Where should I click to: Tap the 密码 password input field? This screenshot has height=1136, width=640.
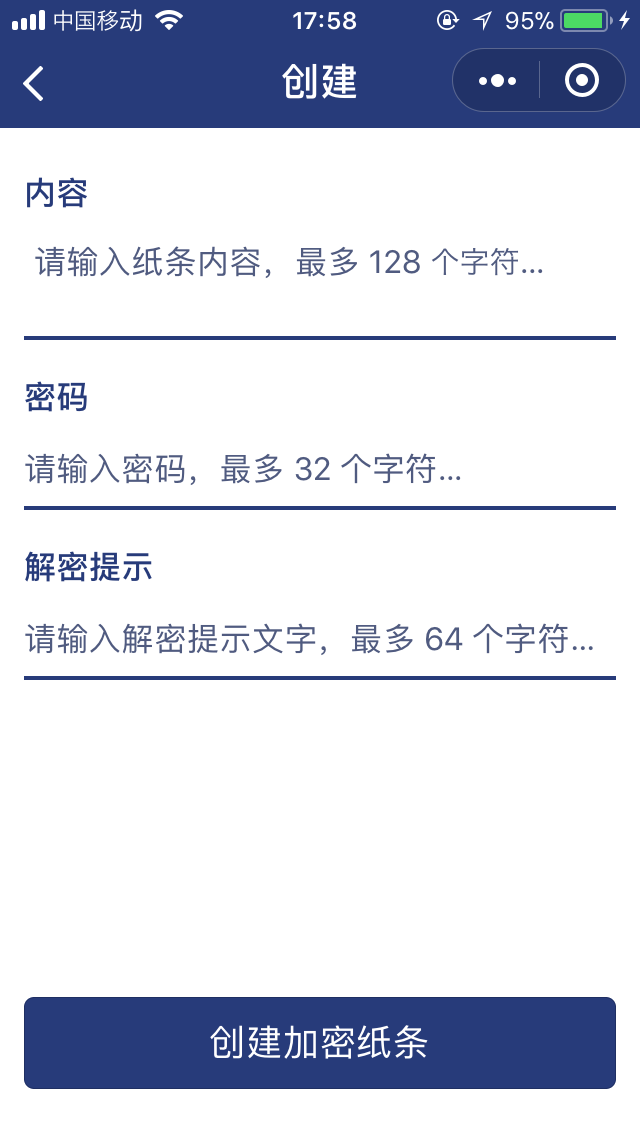320,470
